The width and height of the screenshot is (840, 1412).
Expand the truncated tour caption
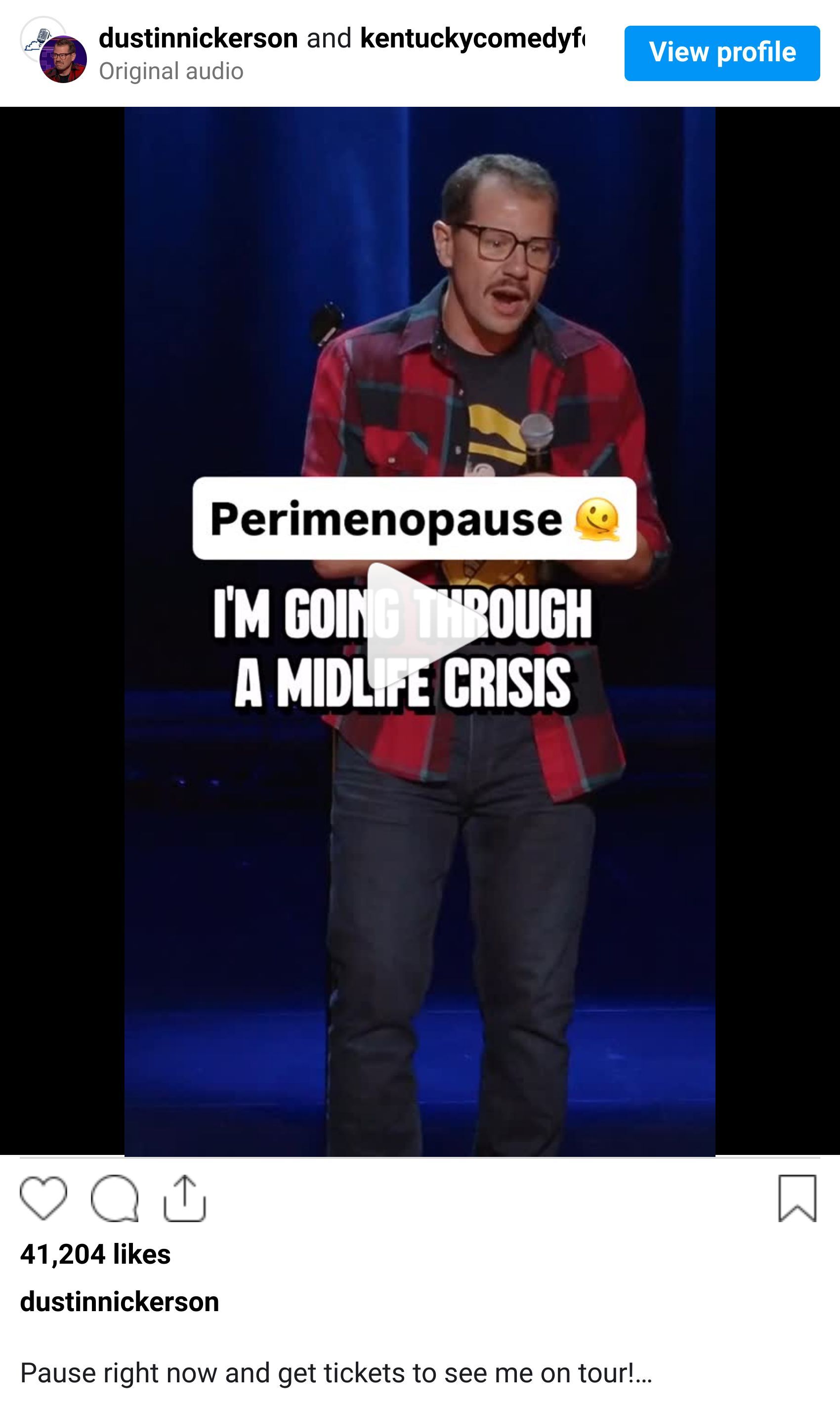click(643, 1373)
